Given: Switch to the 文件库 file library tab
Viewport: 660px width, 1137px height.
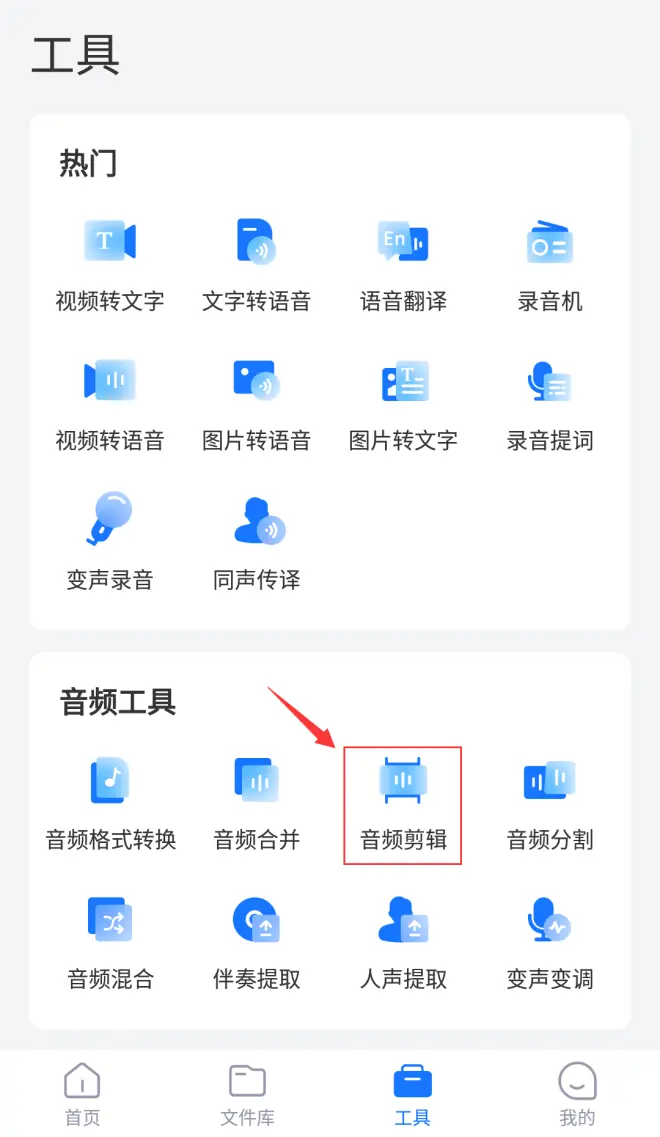Looking at the screenshot, I should (247, 1094).
